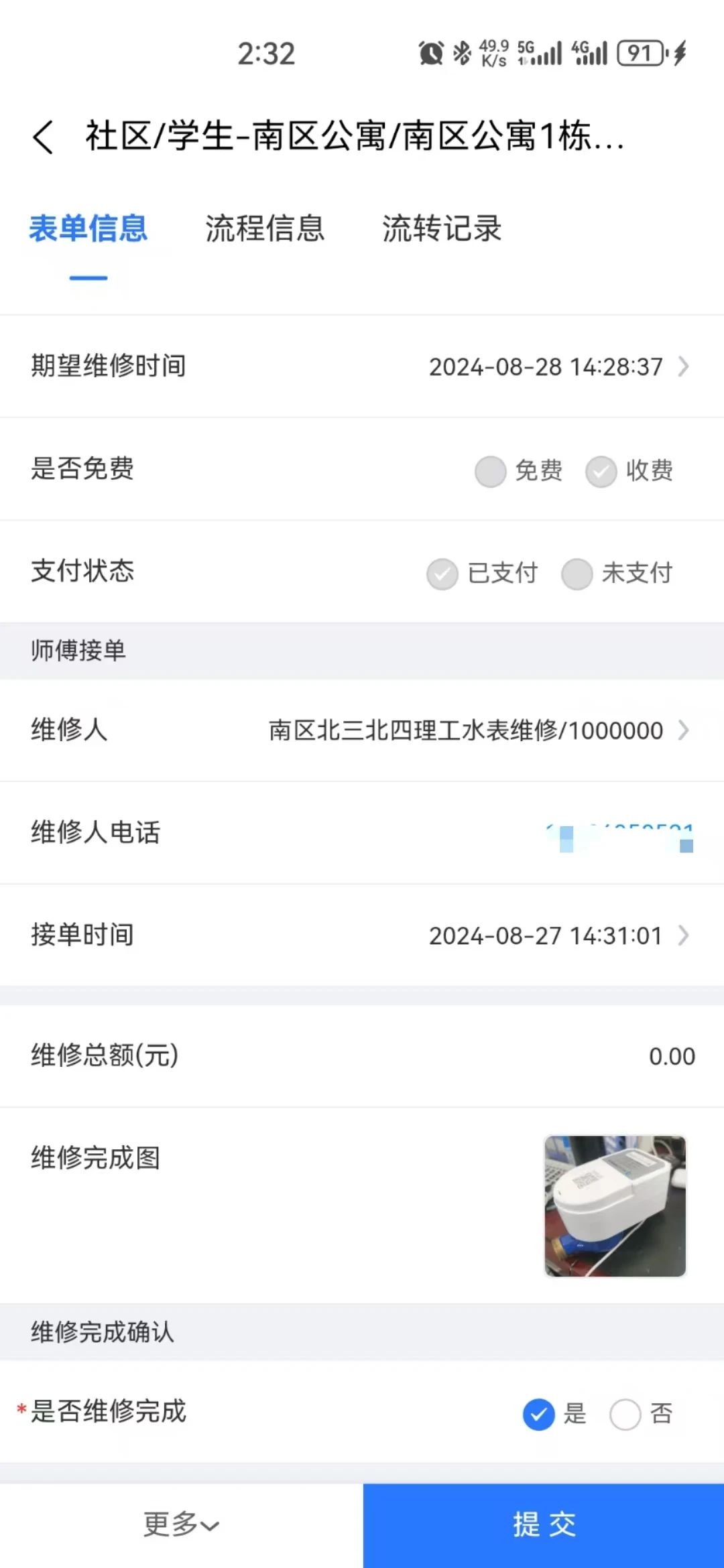Tap the 维修总额 amount field showing 0.00
The height and width of the screenshot is (1568, 724).
[x=672, y=1056]
